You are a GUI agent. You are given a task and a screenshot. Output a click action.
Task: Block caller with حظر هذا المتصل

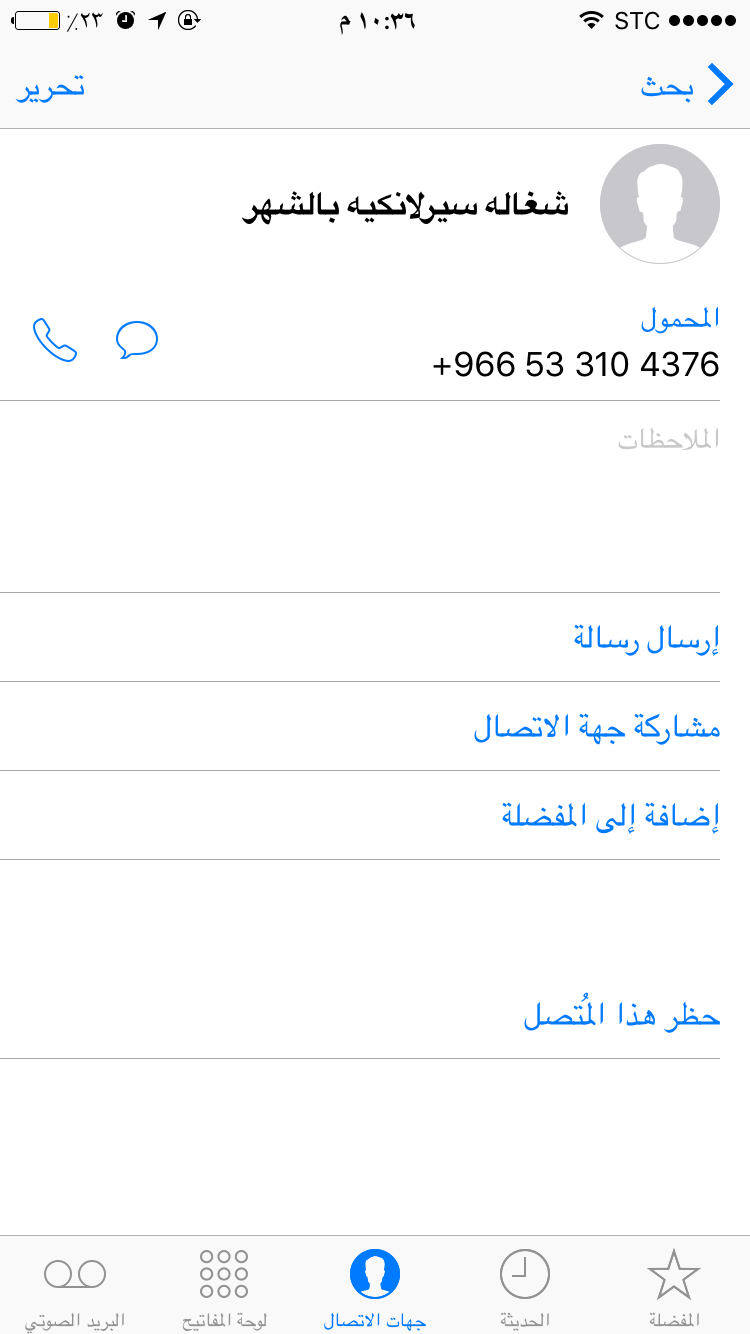[622, 1016]
